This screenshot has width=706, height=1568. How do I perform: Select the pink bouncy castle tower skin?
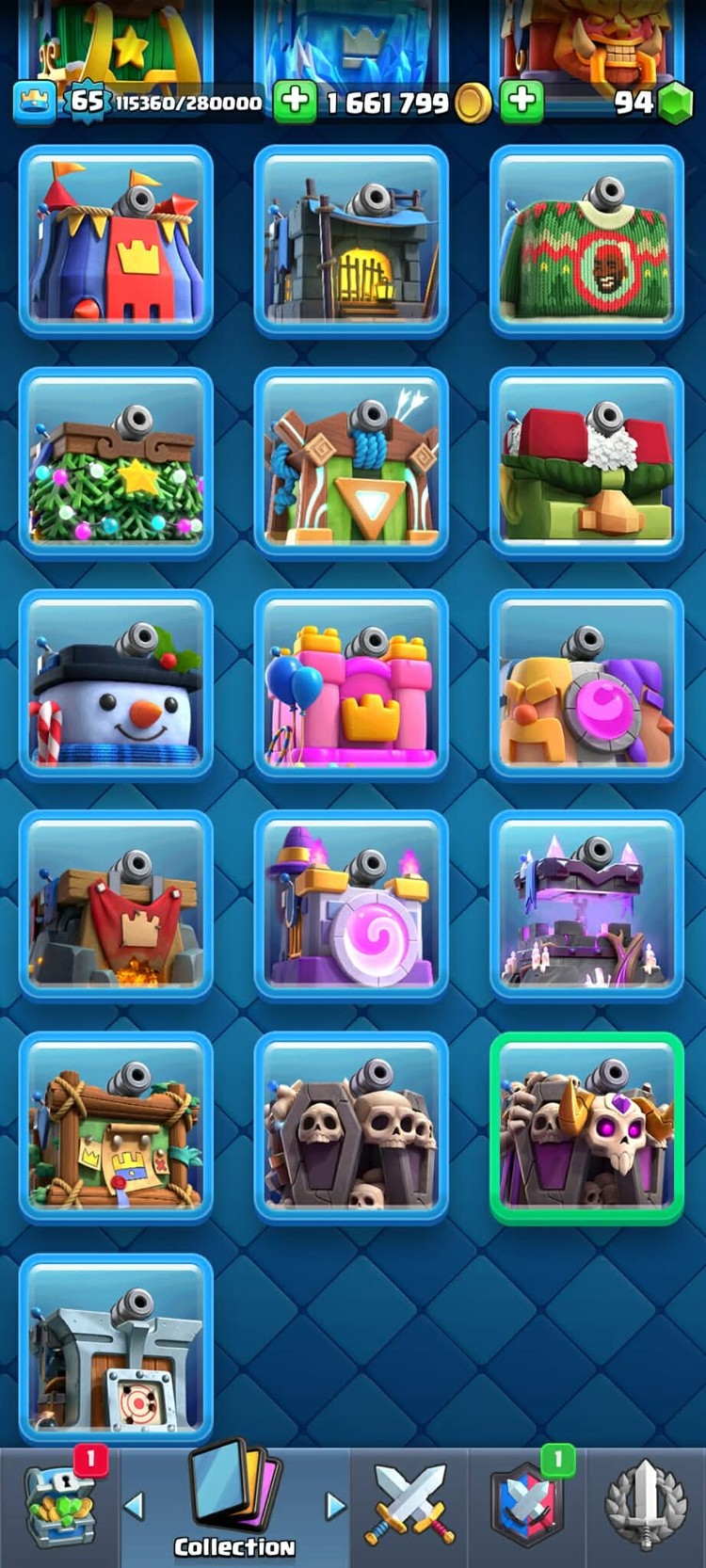point(351,685)
